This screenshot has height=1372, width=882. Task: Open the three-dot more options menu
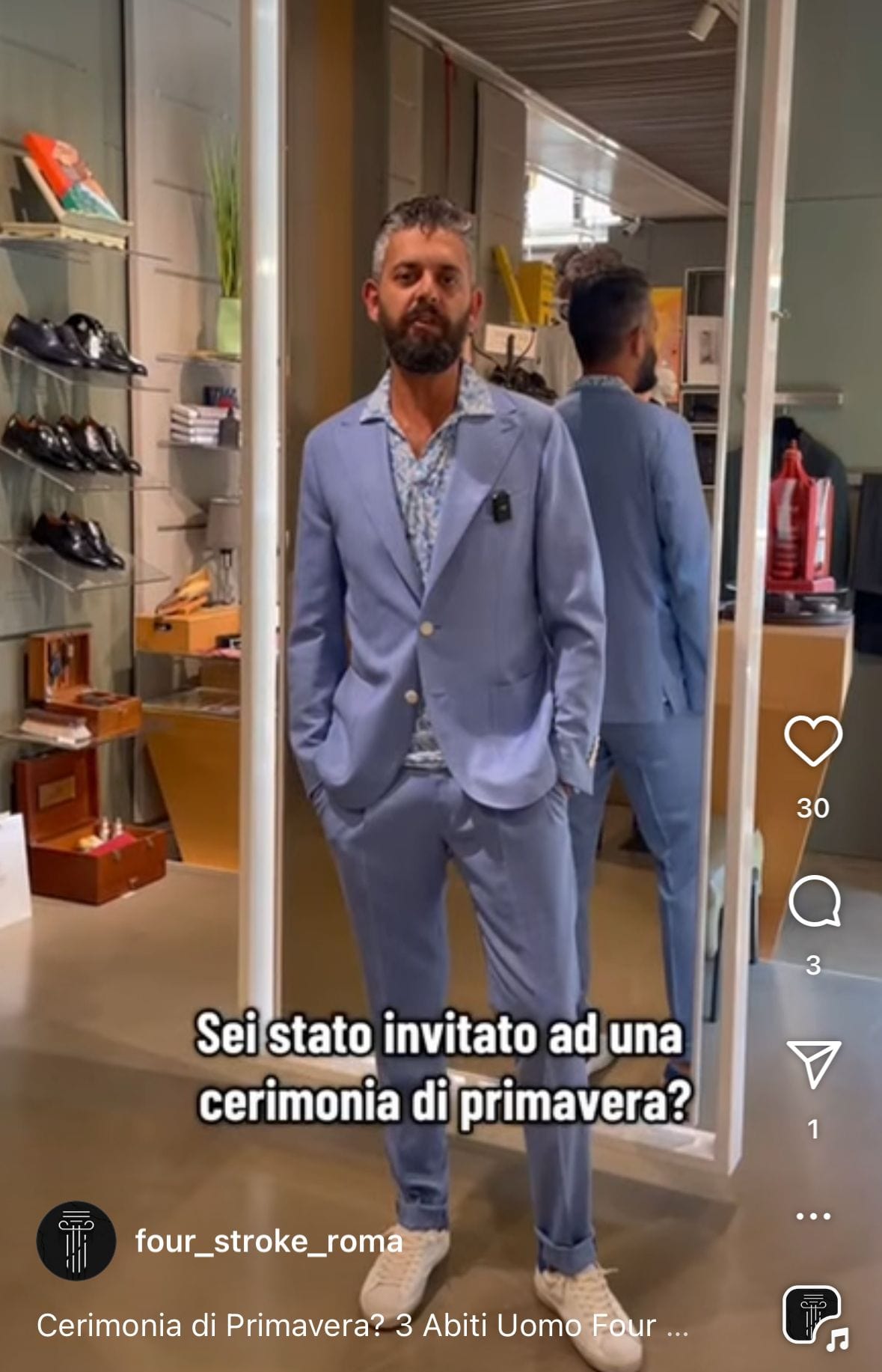tap(813, 1216)
